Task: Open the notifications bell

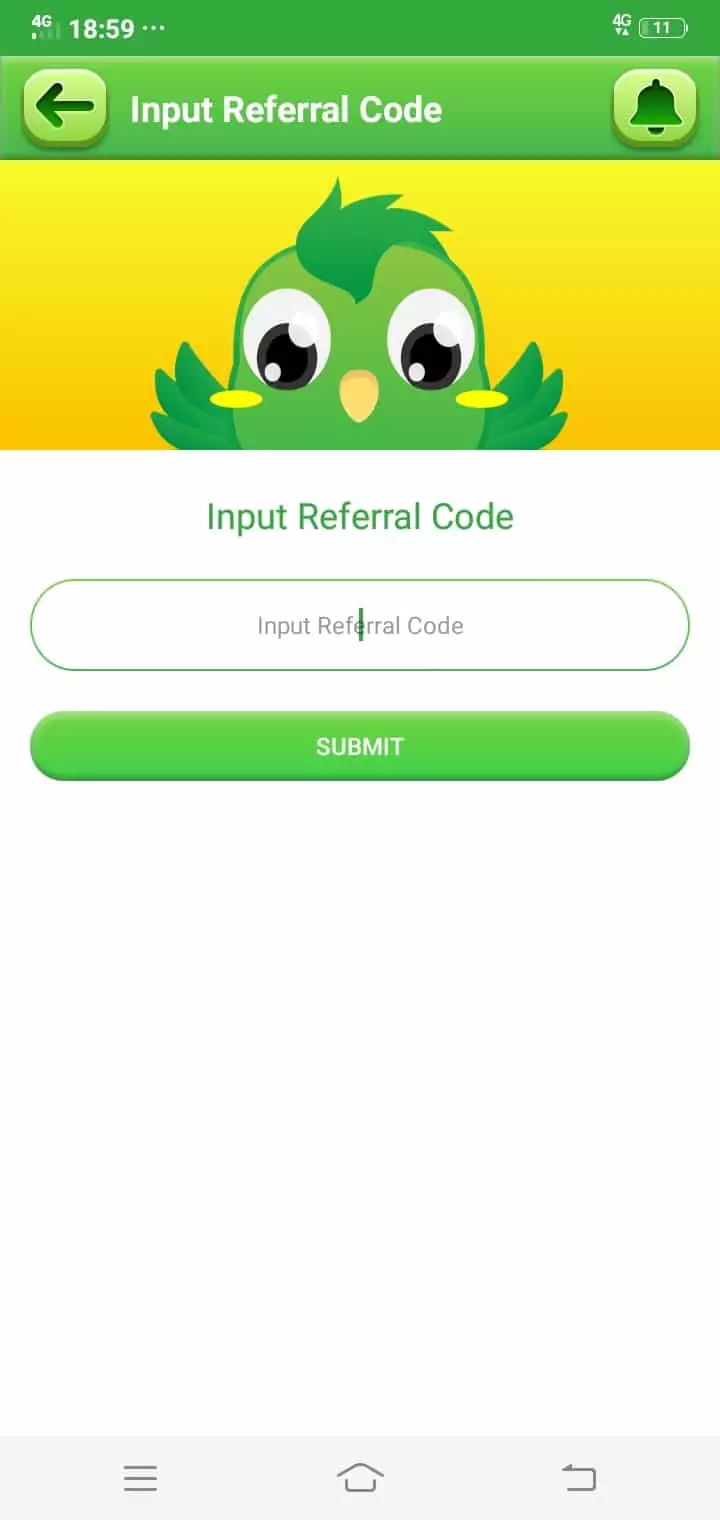Action: (x=655, y=108)
